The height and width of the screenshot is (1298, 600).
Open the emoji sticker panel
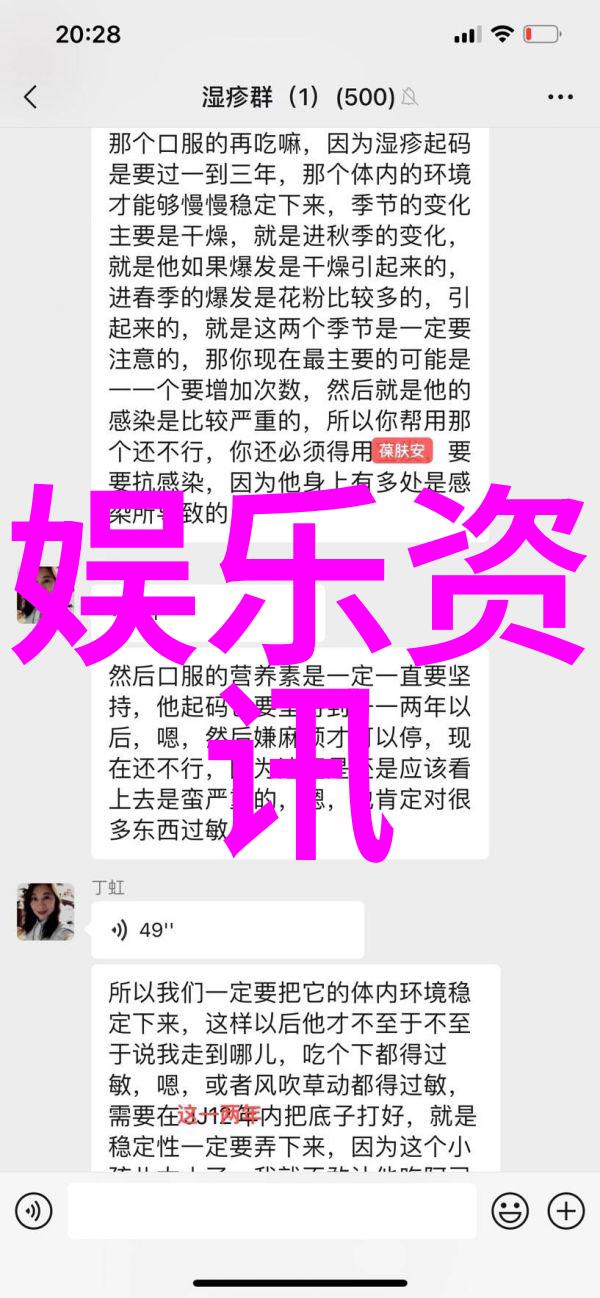tap(510, 1212)
